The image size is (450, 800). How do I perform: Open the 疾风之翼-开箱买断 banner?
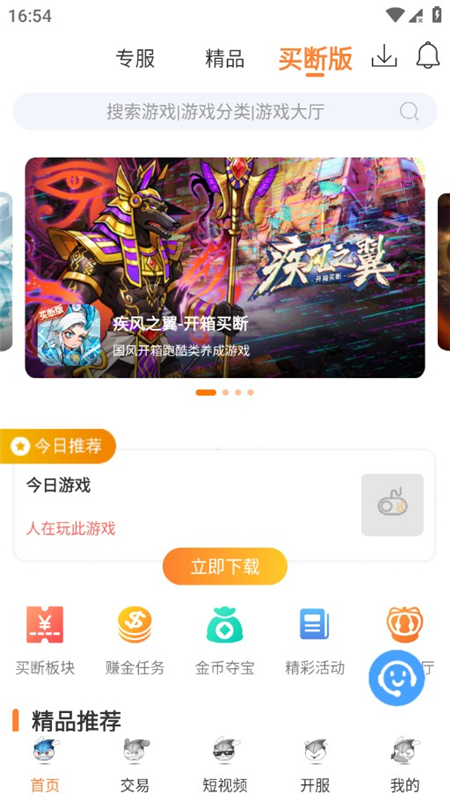pyautogui.click(x=225, y=267)
